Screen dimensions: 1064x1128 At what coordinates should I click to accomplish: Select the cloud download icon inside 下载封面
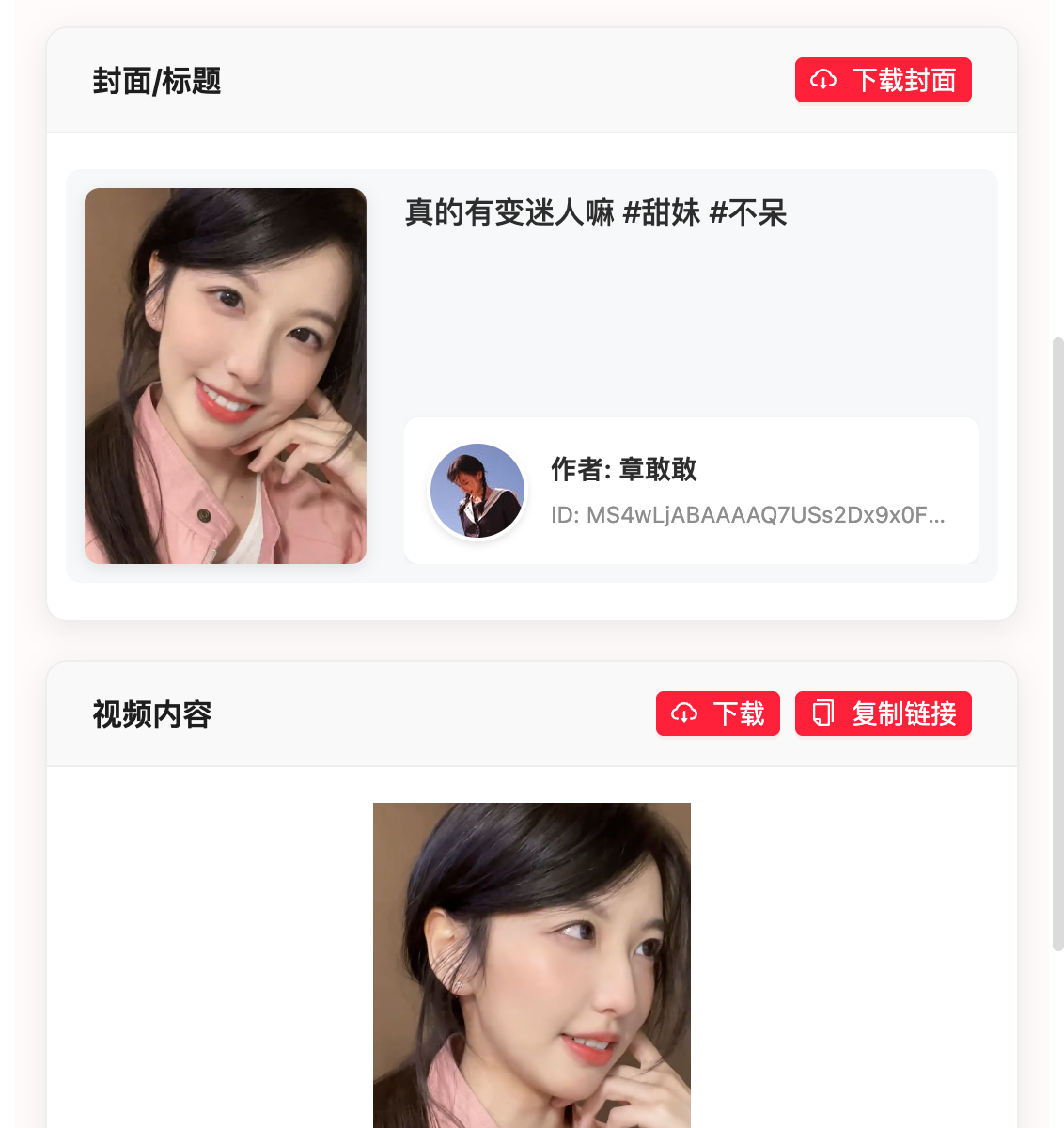coord(825,81)
